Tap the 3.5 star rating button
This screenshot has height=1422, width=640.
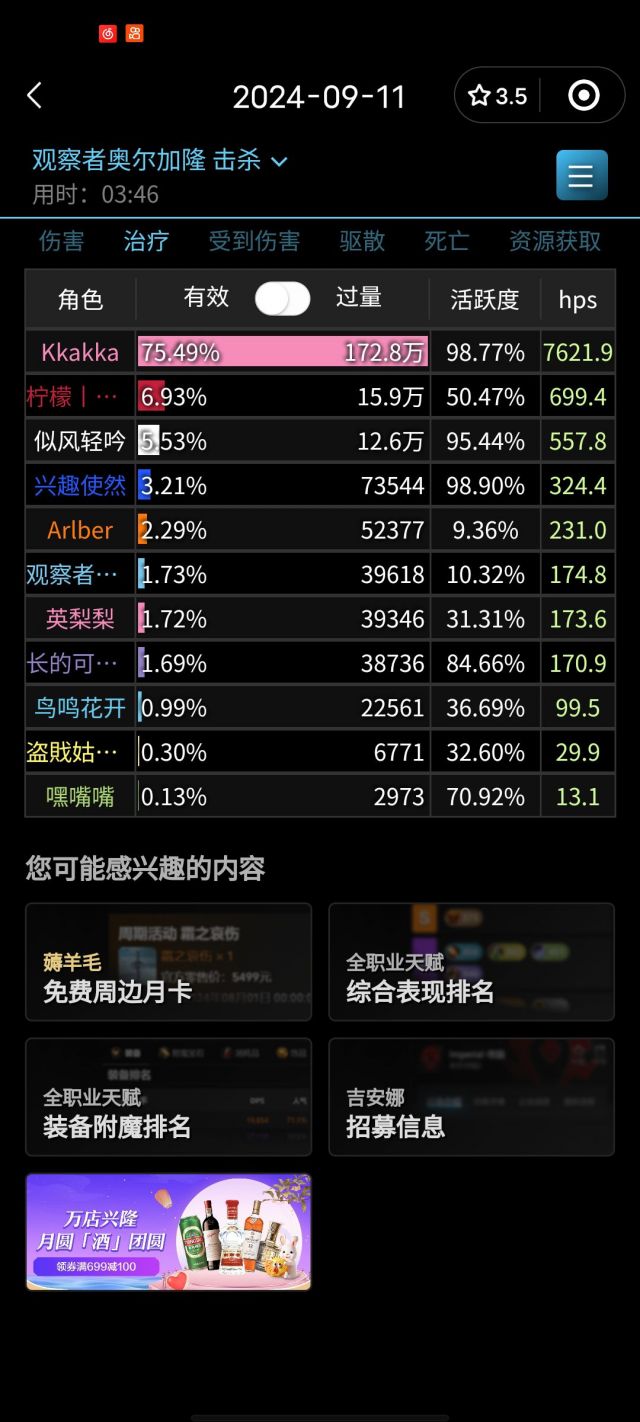point(498,96)
